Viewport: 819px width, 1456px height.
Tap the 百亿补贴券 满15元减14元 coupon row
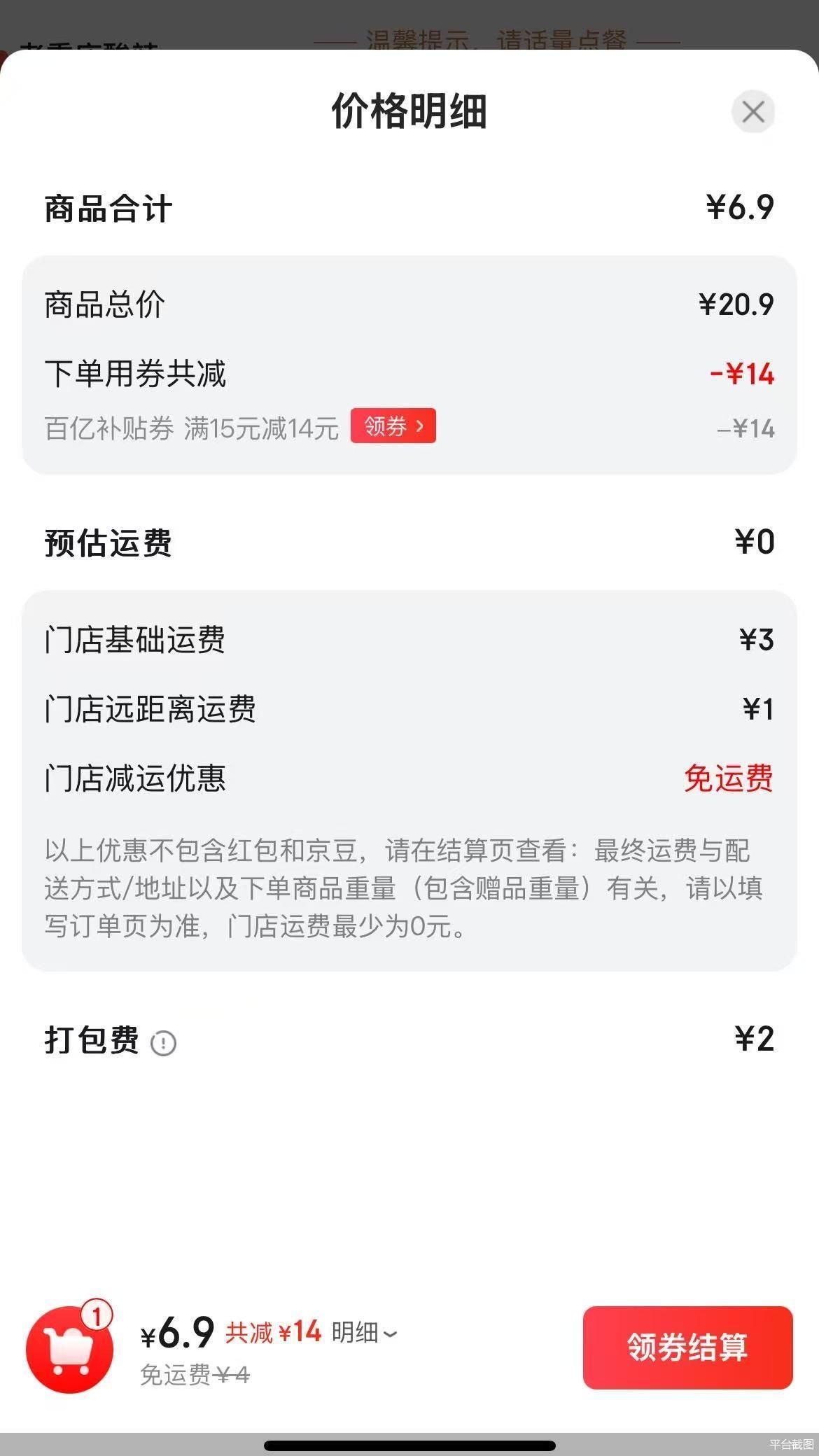click(x=189, y=426)
